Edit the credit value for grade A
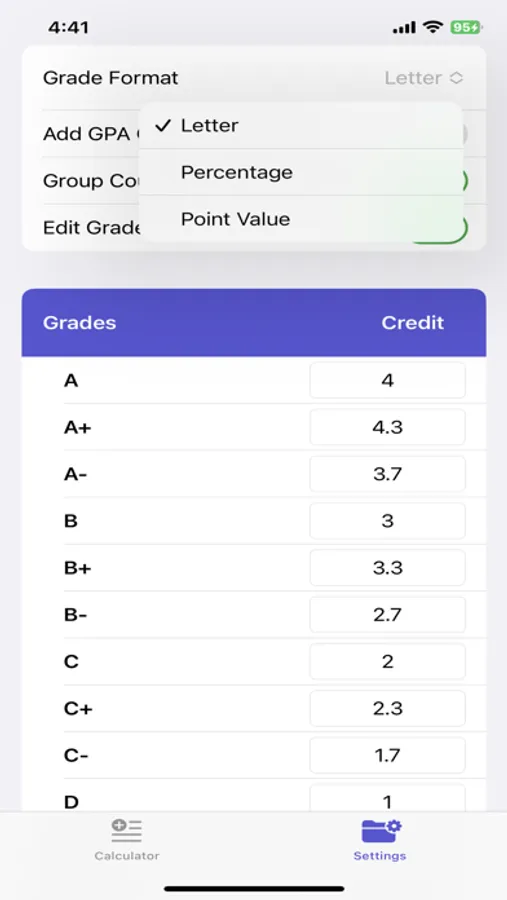The image size is (507, 900). pyautogui.click(x=388, y=380)
